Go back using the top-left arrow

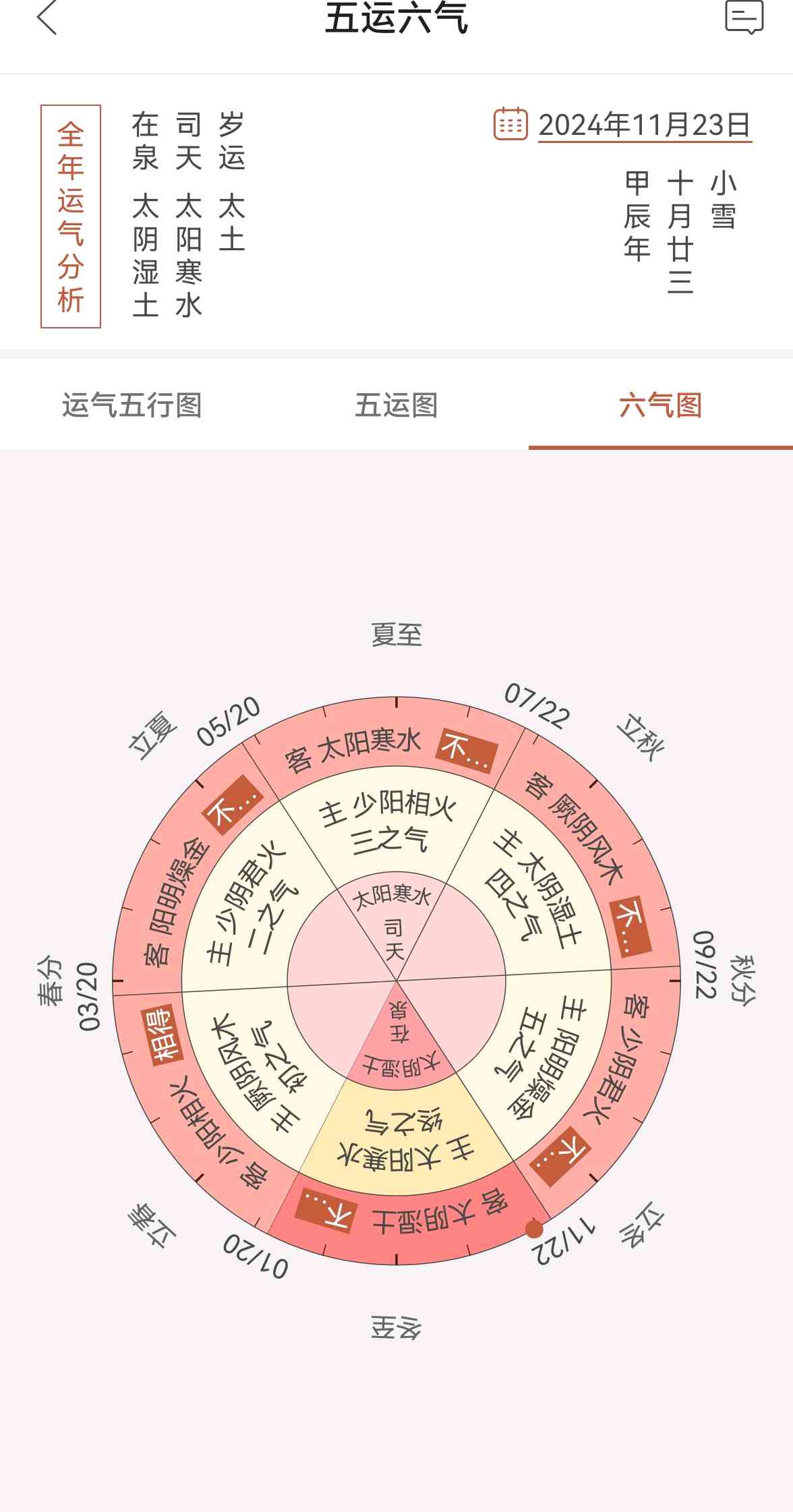[x=47, y=18]
